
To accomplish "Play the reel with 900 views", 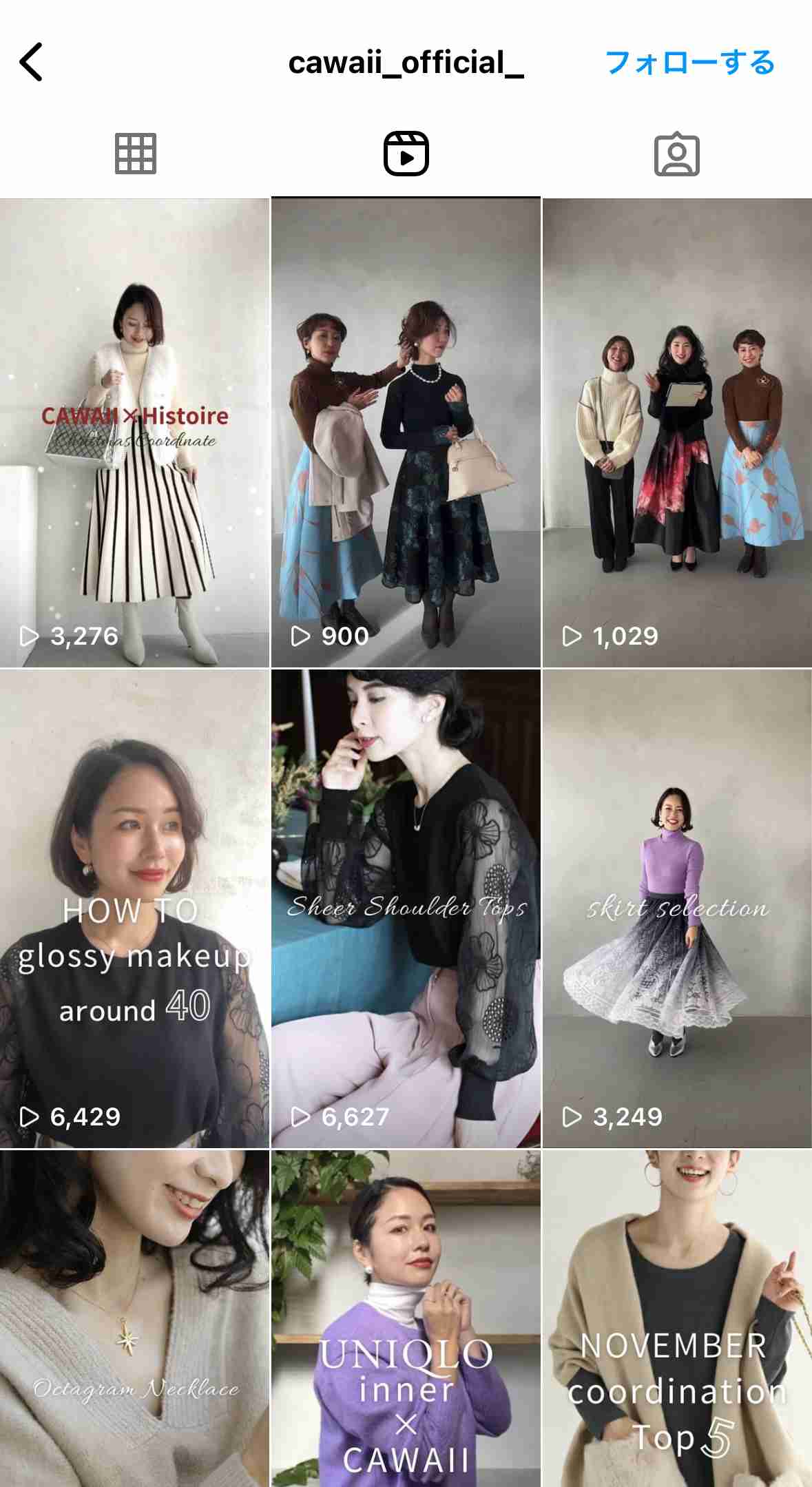I will pyautogui.click(x=406, y=433).
